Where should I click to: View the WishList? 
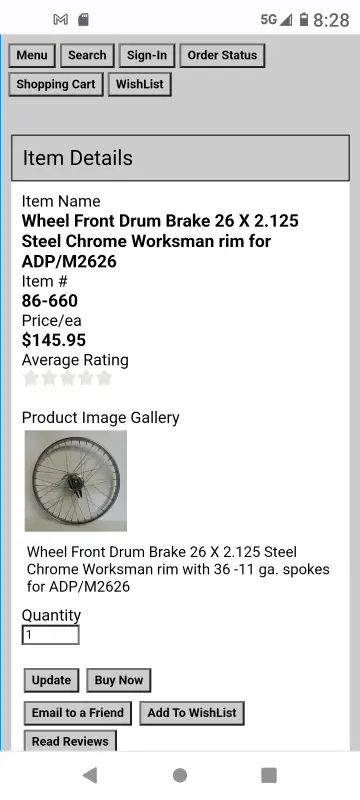pyautogui.click(x=140, y=84)
